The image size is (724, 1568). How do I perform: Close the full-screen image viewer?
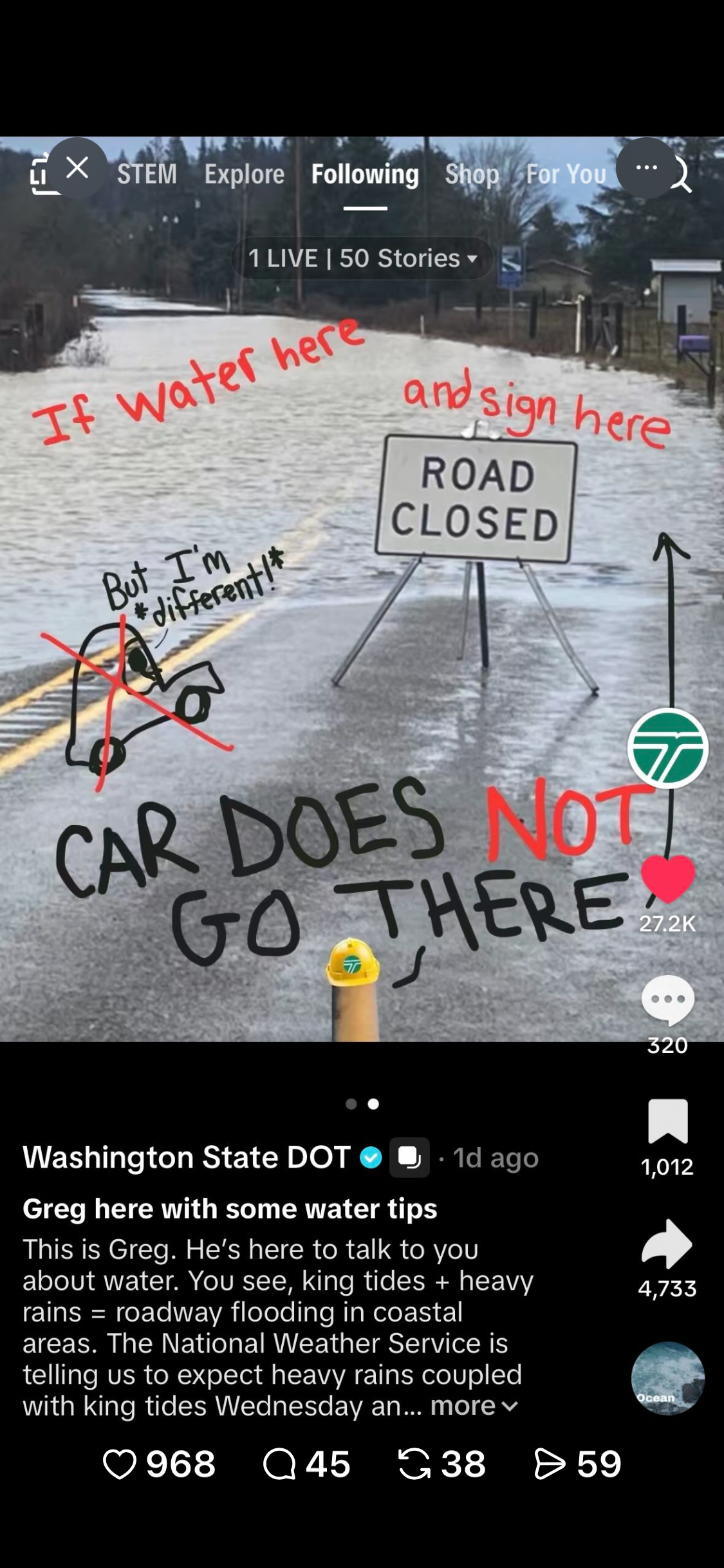(77, 168)
